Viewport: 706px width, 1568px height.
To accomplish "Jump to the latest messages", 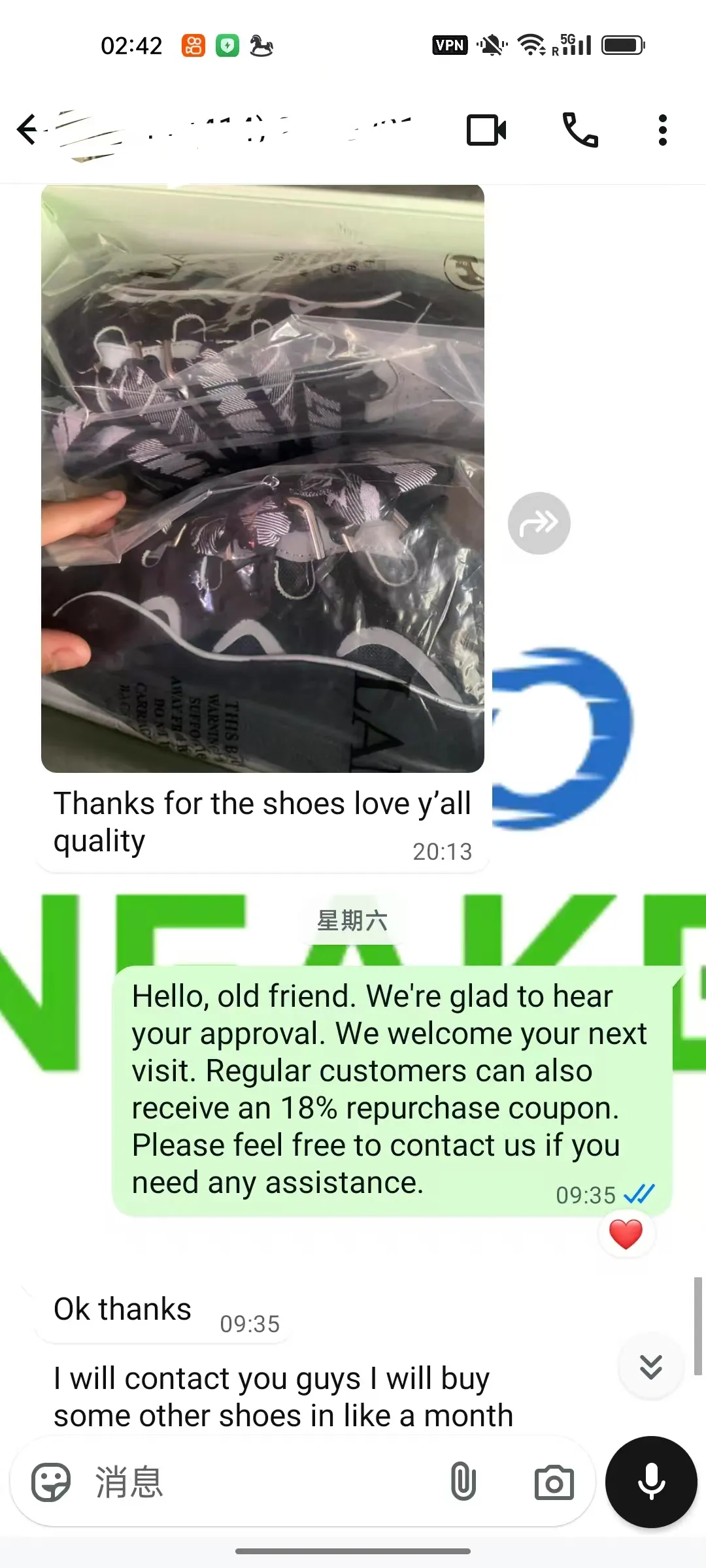I will [650, 1366].
